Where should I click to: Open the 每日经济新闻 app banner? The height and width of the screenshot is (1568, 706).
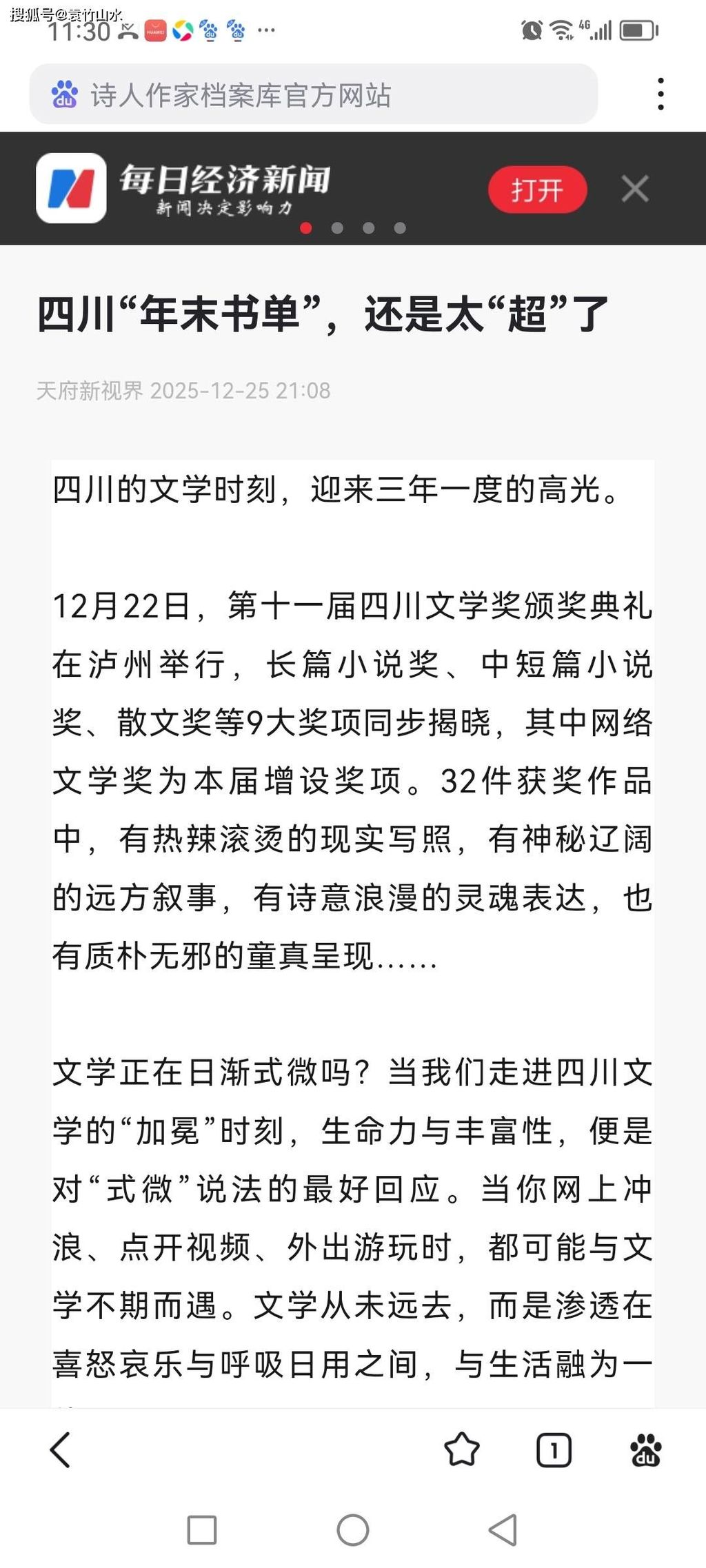point(224,188)
